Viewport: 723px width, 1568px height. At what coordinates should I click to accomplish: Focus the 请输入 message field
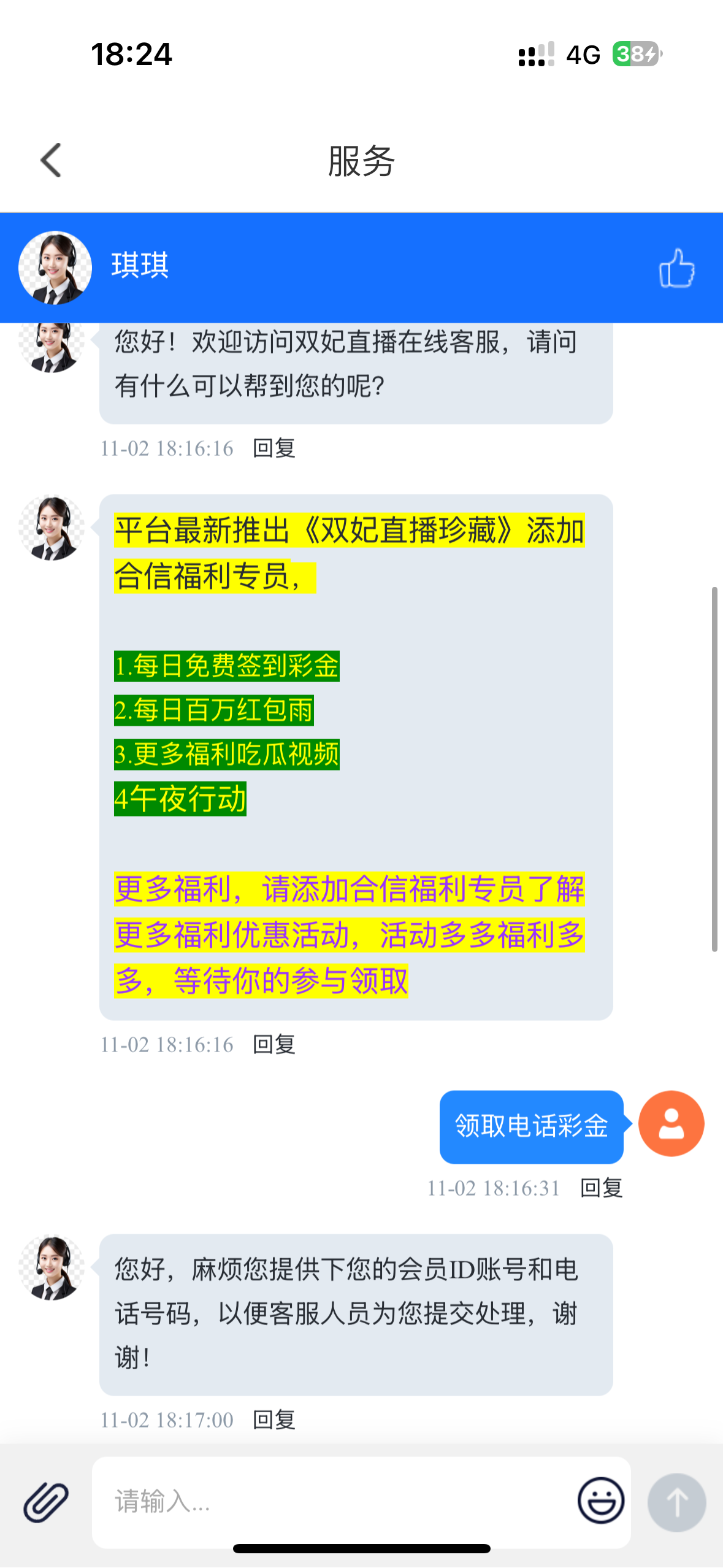pyautogui.click(x=331, y=1502)
